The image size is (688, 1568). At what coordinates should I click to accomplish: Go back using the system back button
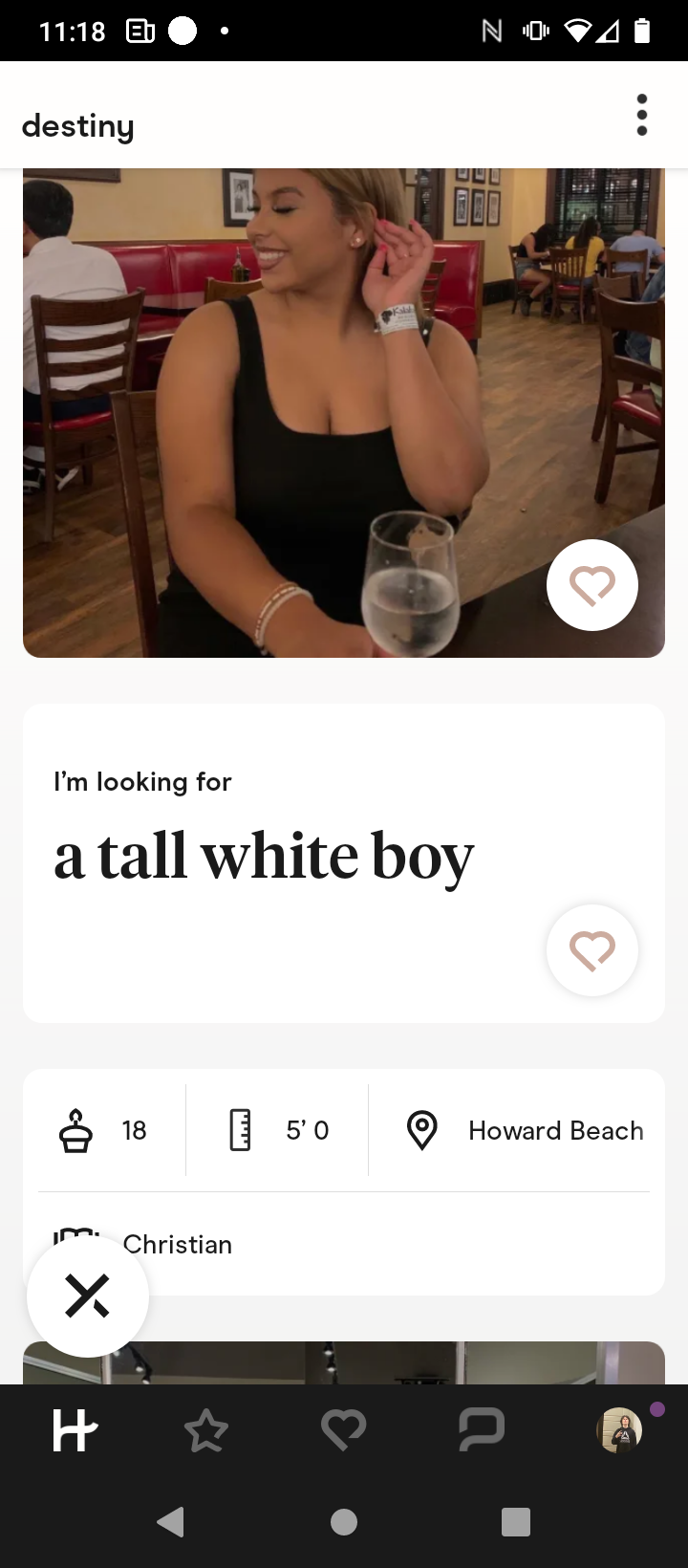coord(171,1521)
